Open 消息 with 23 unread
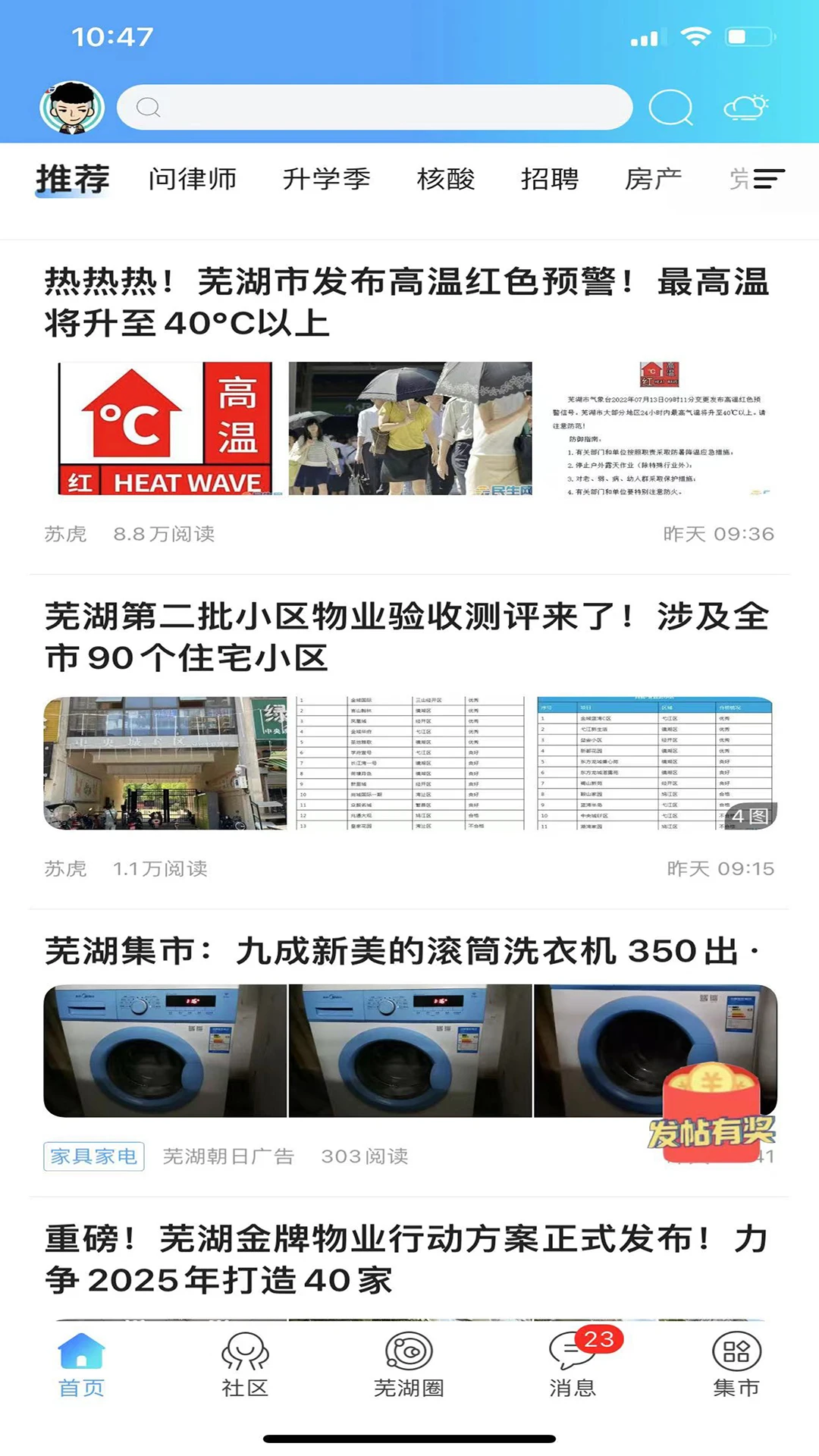Viewport: 819px width, 1456px height. coord(573,1364)
